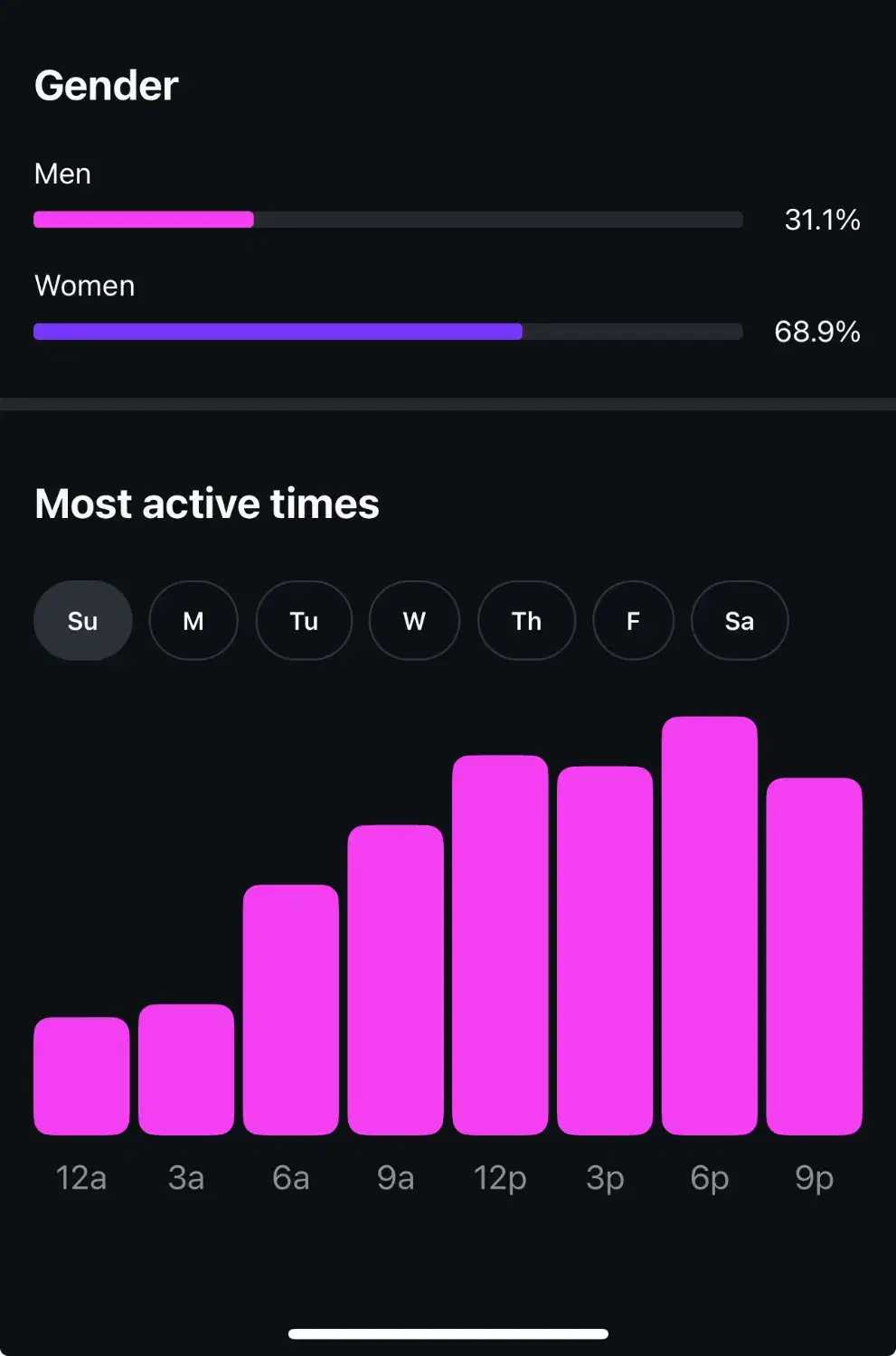Tap the 6p activity bar

coord(709,927)
